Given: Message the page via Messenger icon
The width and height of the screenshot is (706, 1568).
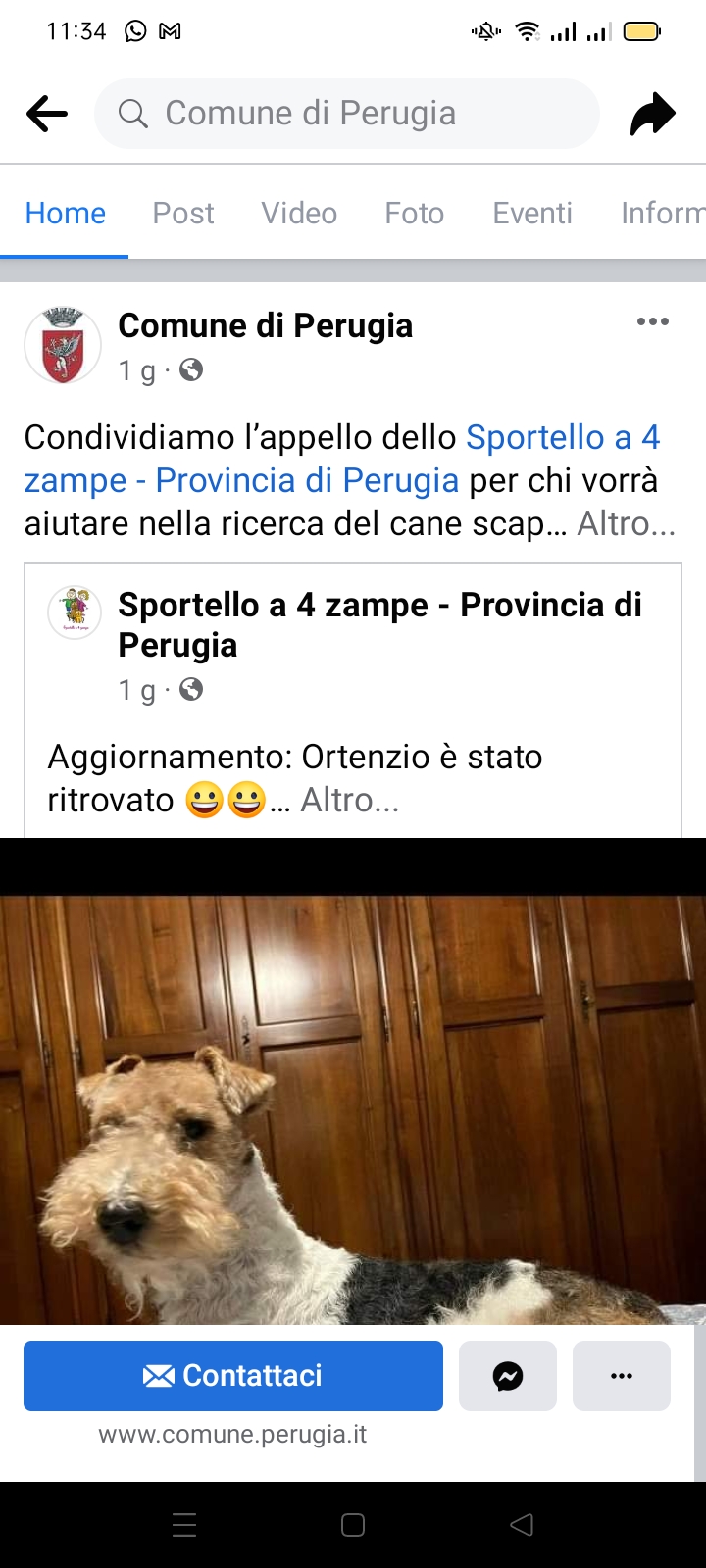Looking at the screenshot, I should (508, 1376).
